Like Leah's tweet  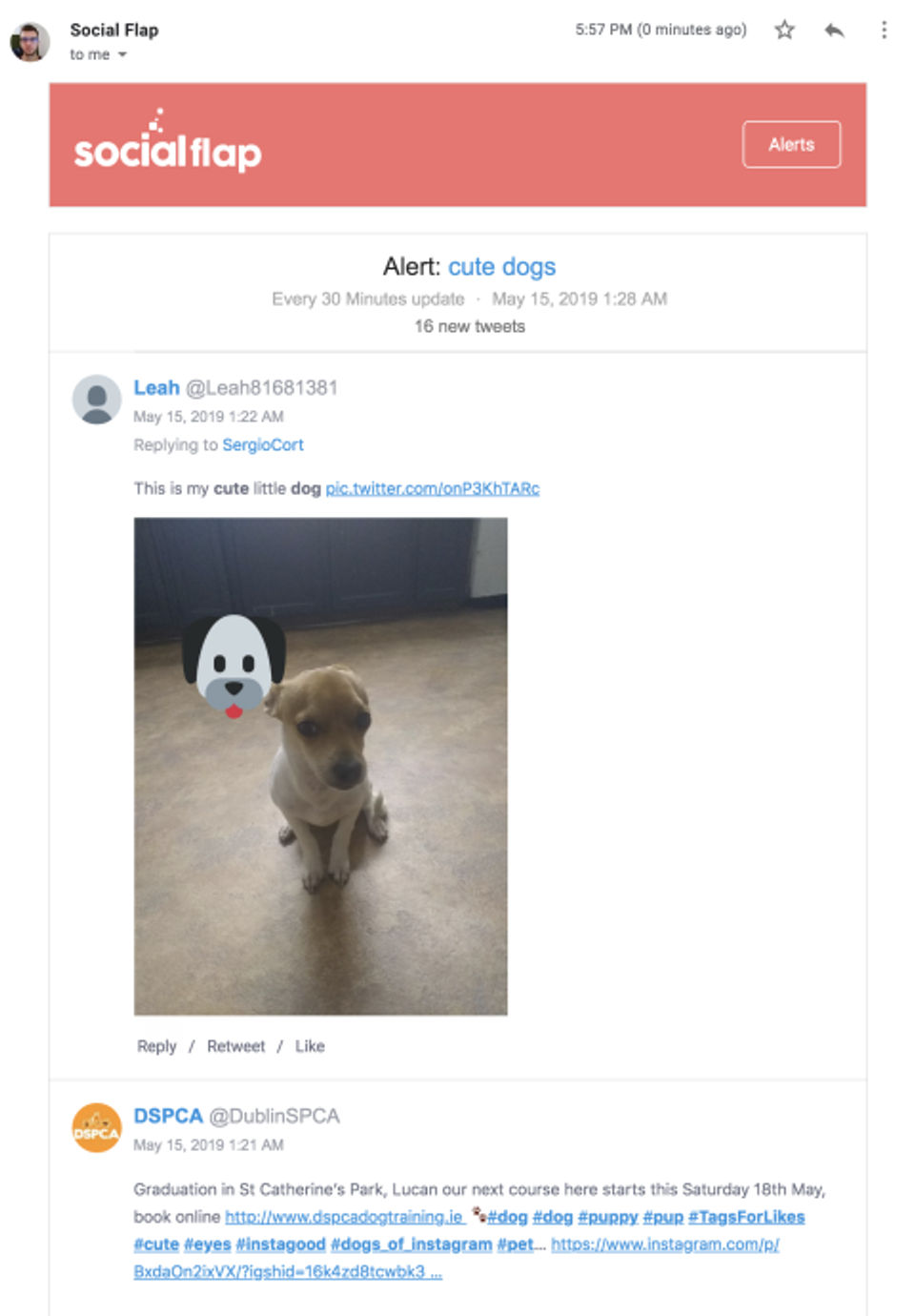tap(310, 1046)
